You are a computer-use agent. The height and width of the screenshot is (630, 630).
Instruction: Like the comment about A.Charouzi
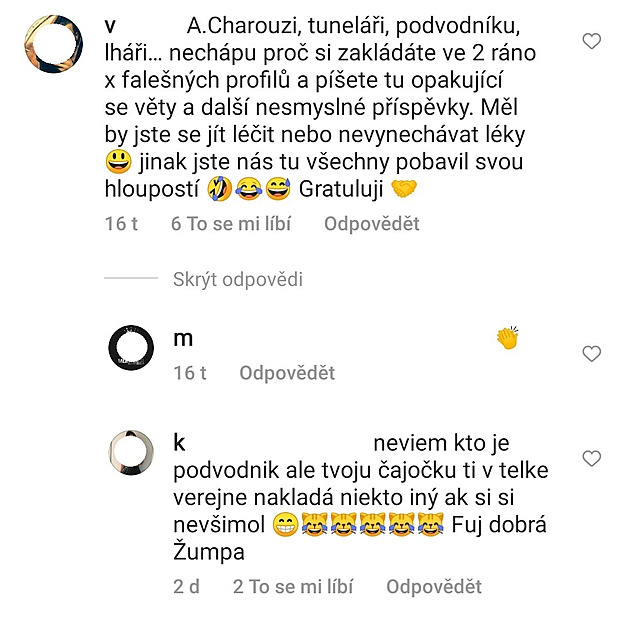592,41
